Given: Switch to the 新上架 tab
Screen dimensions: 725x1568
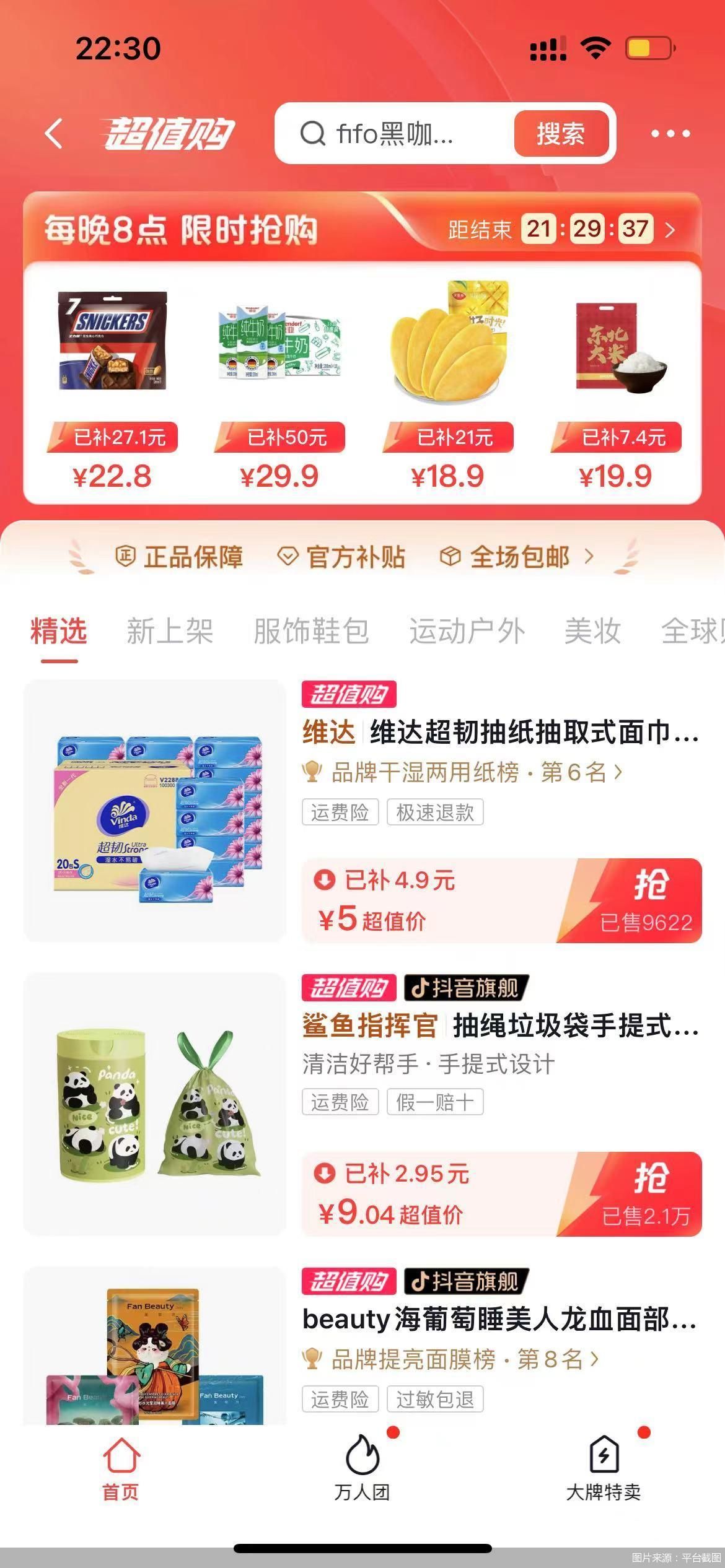Looking at the screenshot, I should [x=170, y=632].
